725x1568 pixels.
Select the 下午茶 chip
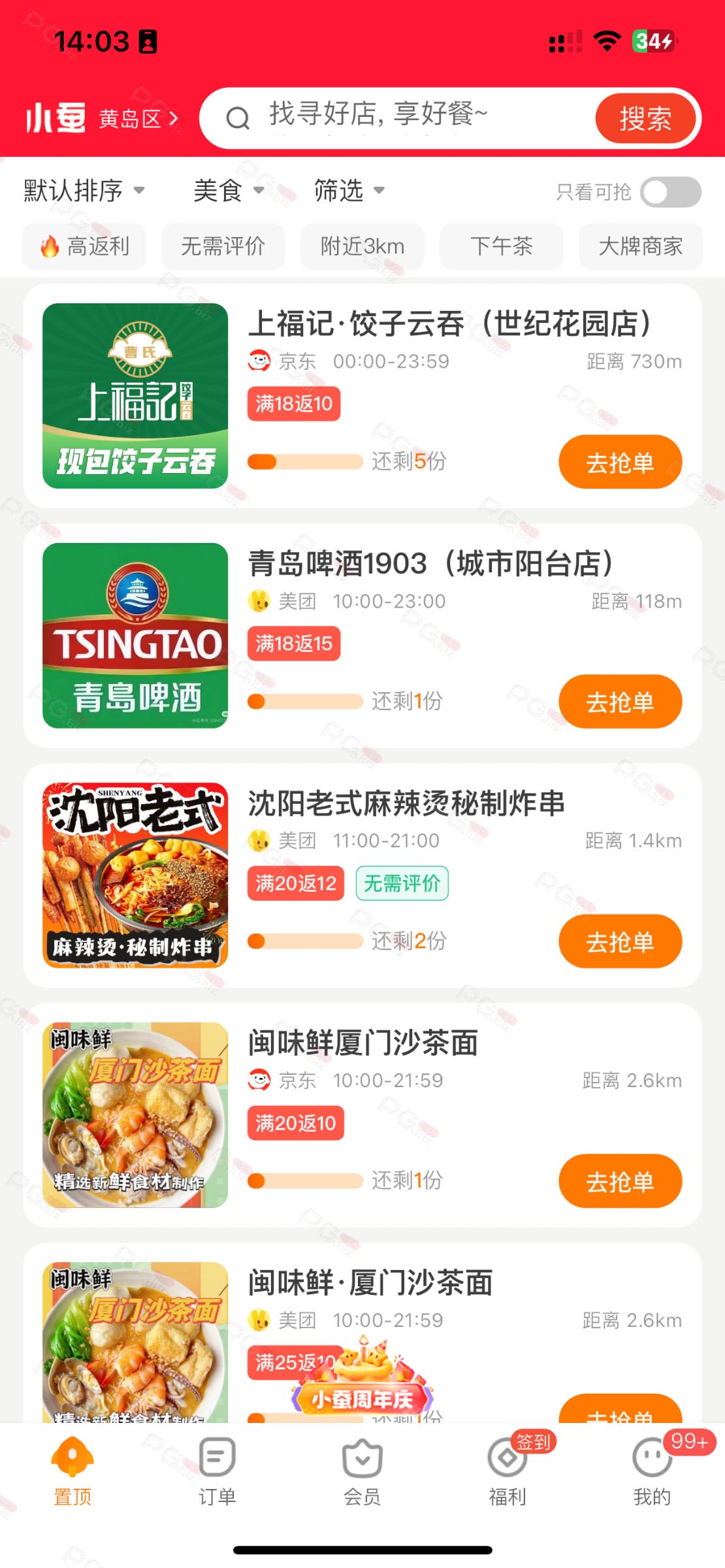coord(502,246)
